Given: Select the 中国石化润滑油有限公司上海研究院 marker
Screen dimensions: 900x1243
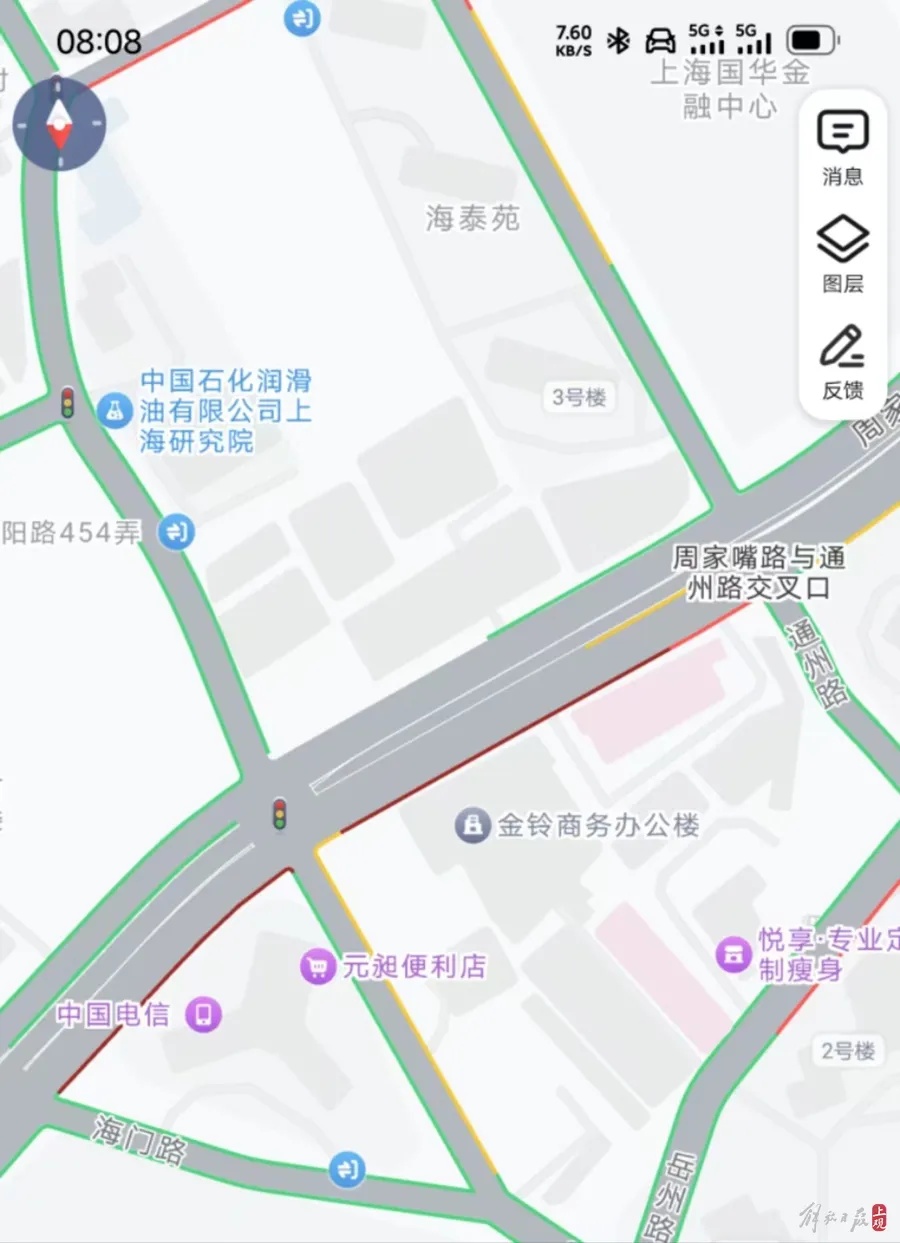Looking at the screenshot, I should (x=115, y=408).
